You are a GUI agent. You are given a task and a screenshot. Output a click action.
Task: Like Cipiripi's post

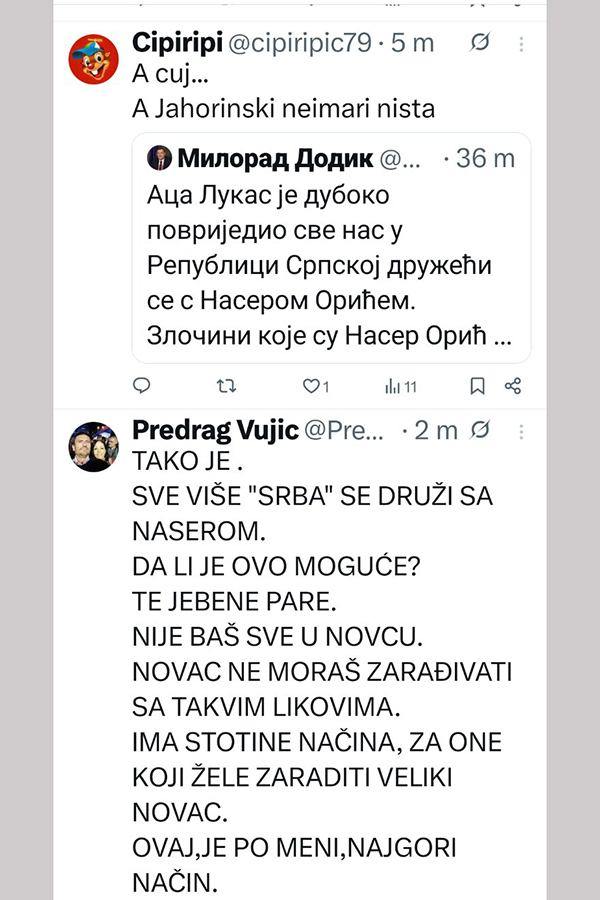click(313, 385)
